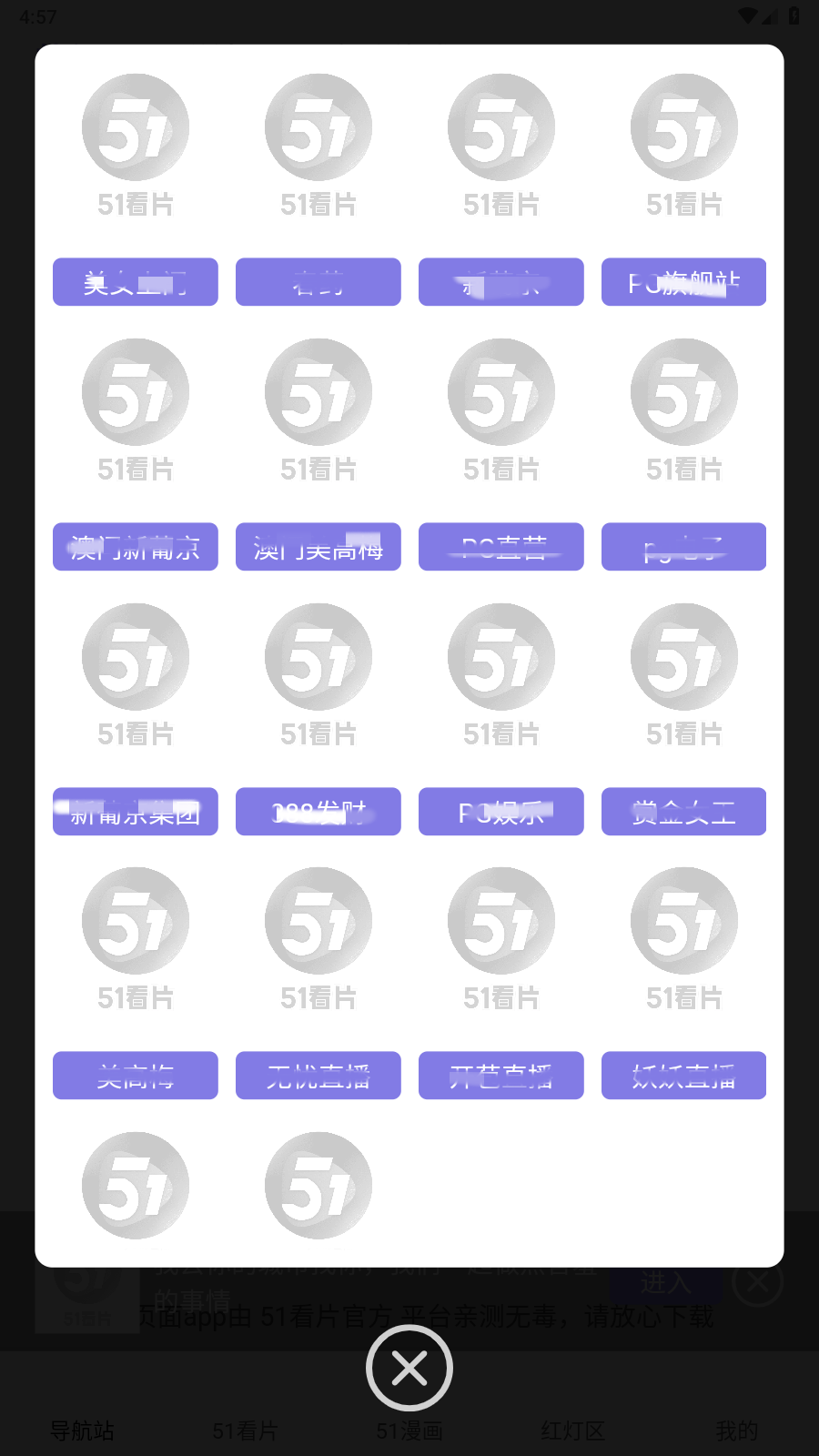Tap the 美高梅 button
The width and height of the screenshot is (819, 1456).
[x=136, y=1076]
